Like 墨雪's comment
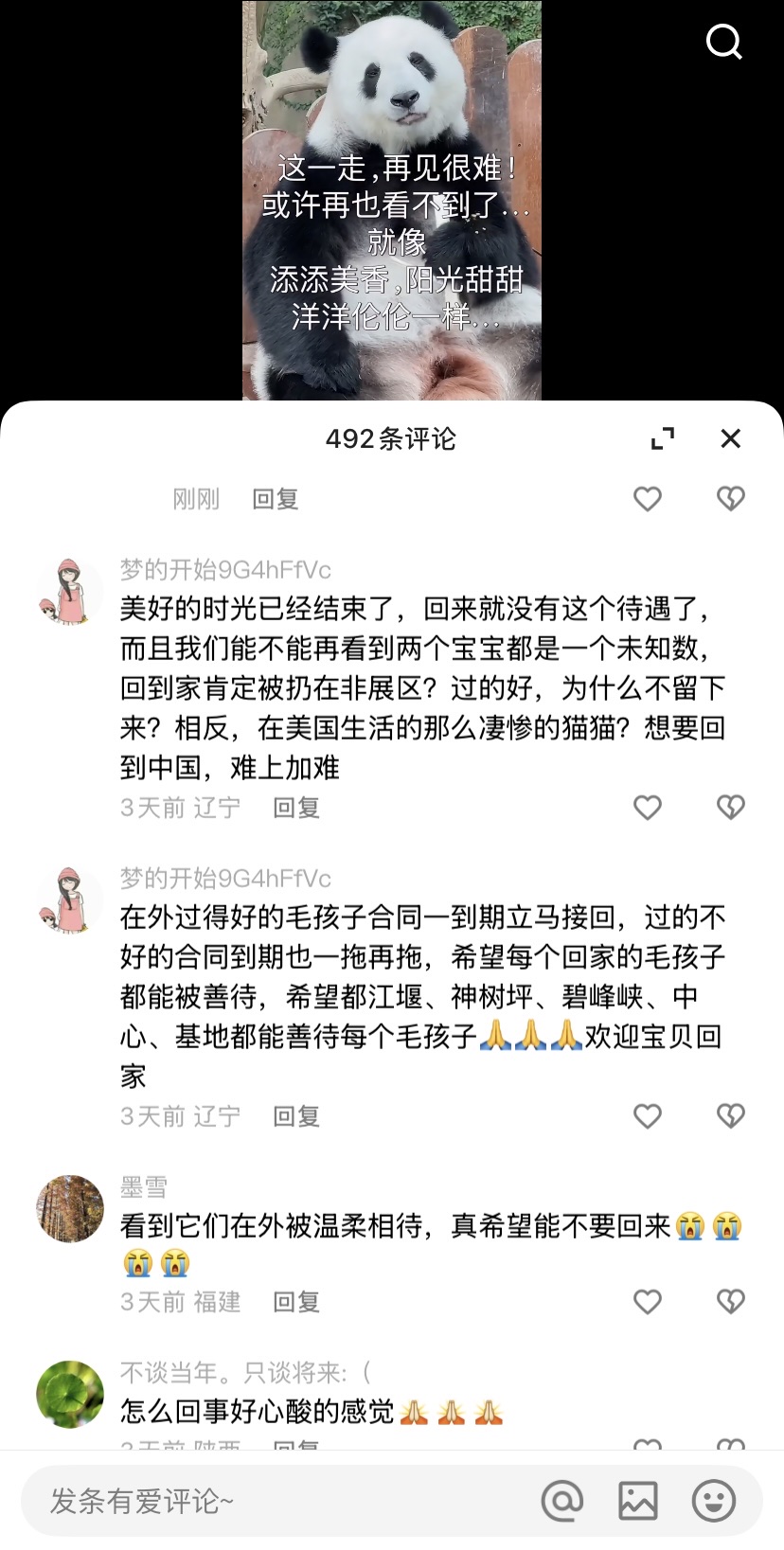Image resolution: width=784 pixels, height=1550 pixels. coord(648,1302)
